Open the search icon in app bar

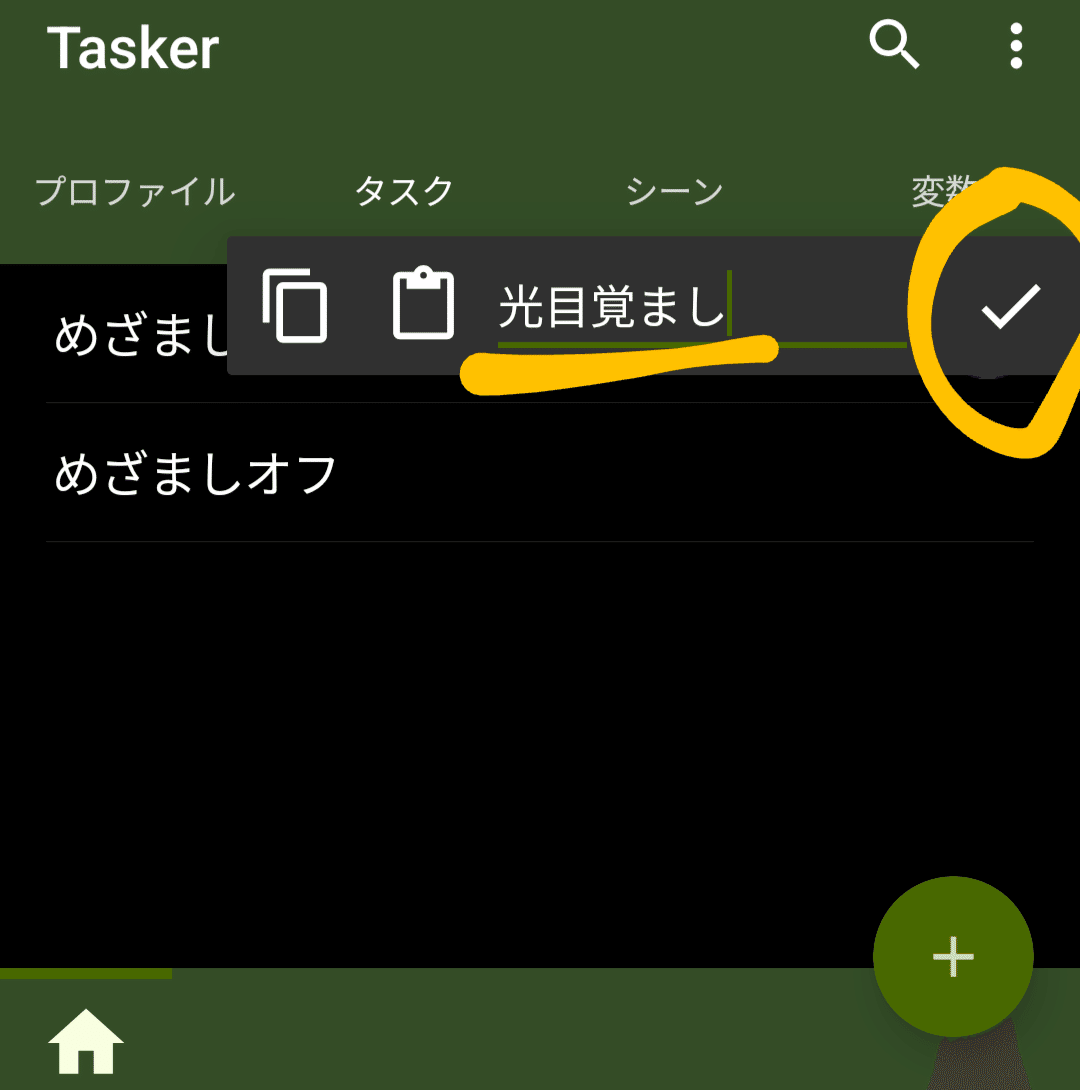tap(893, 46)
